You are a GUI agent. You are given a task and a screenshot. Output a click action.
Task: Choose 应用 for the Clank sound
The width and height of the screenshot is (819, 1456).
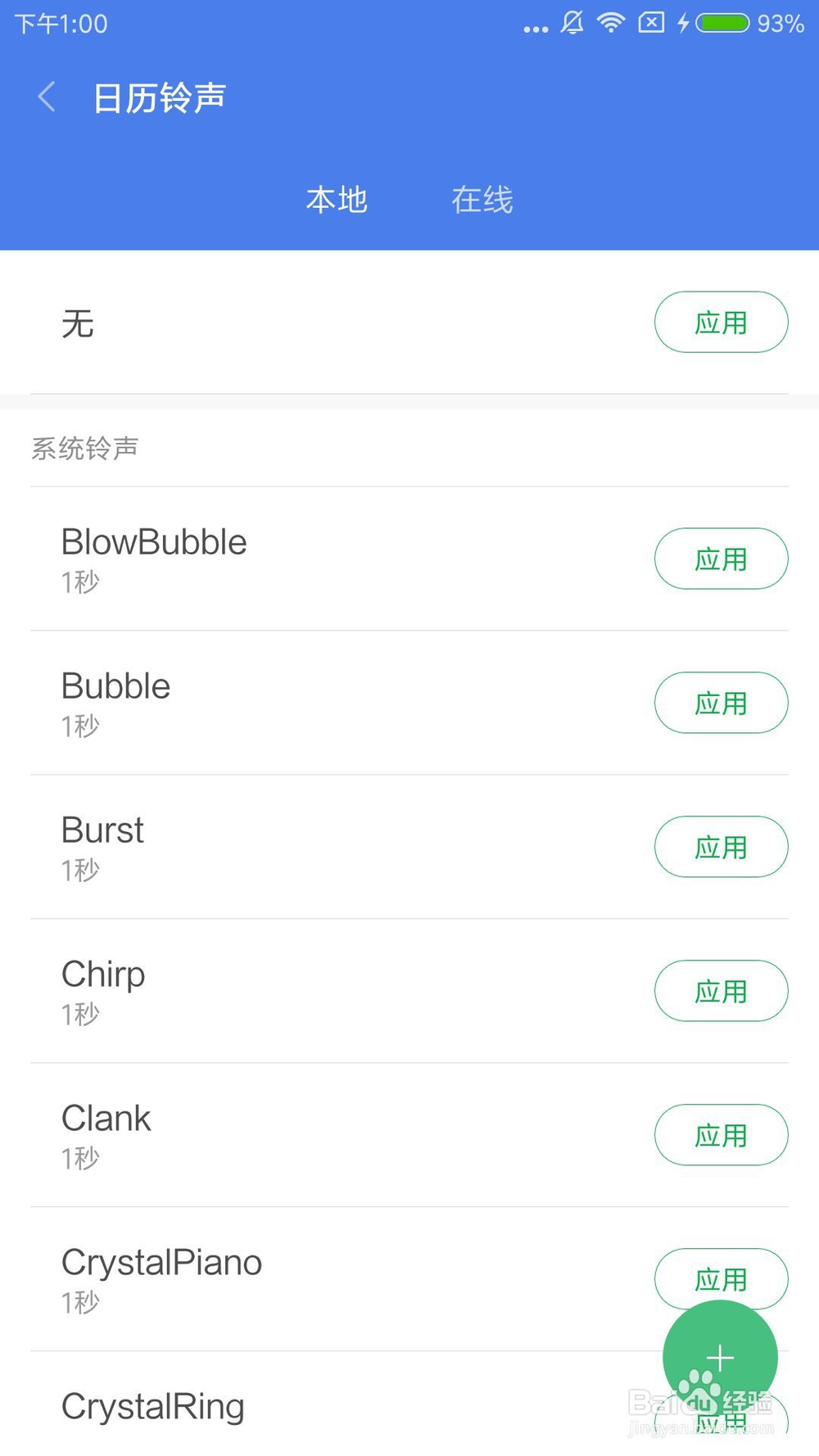pyautogui.click(x=721, y=1136)
